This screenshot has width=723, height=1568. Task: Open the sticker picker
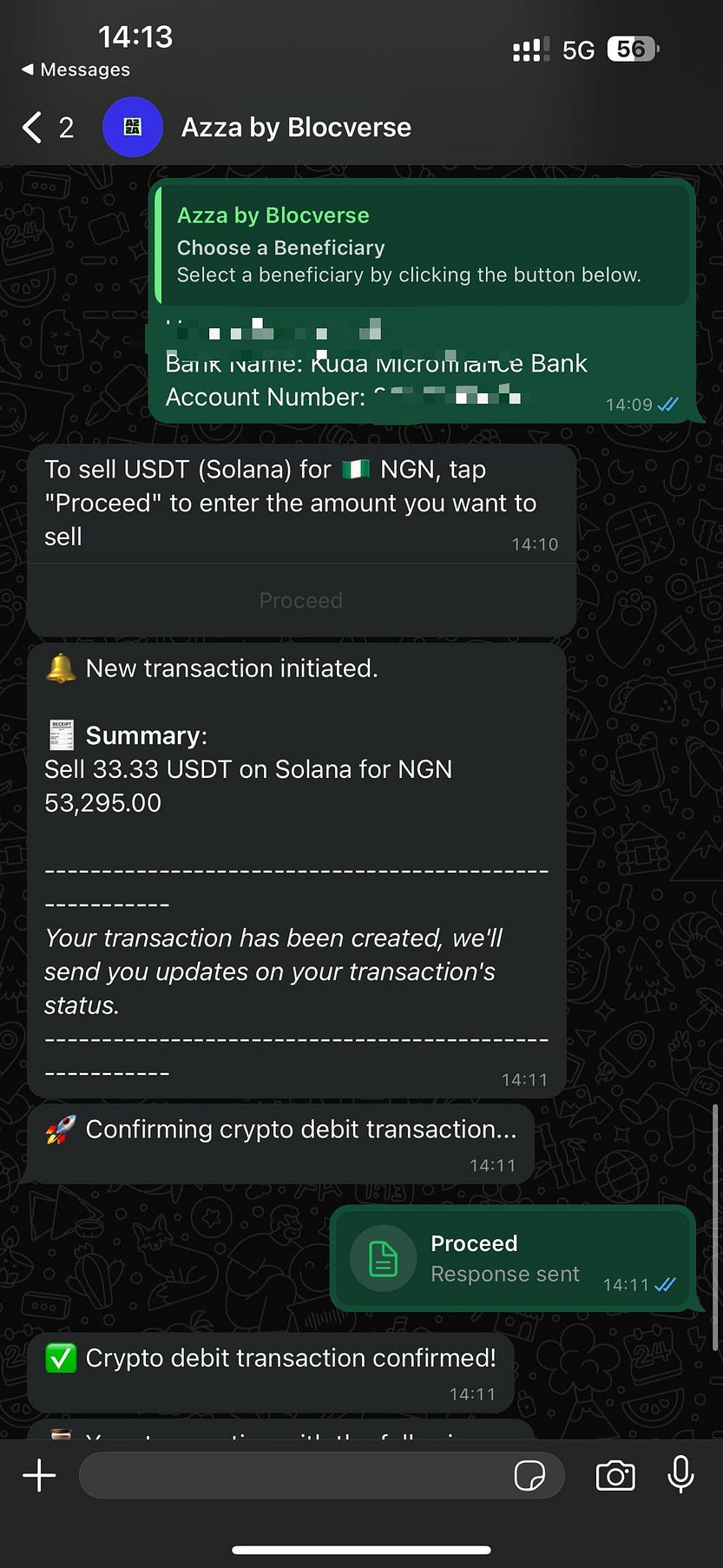click(x=529, y=1475)
